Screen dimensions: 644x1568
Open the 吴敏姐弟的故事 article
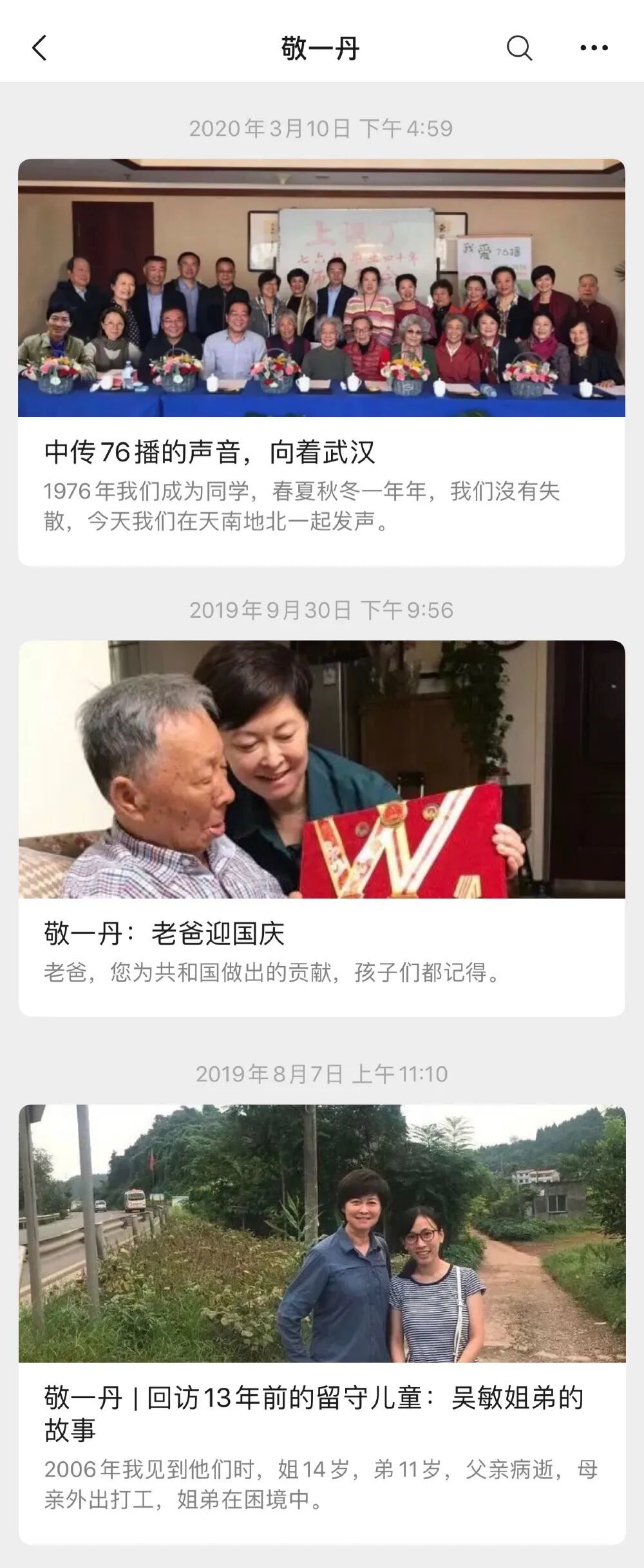321,1325
